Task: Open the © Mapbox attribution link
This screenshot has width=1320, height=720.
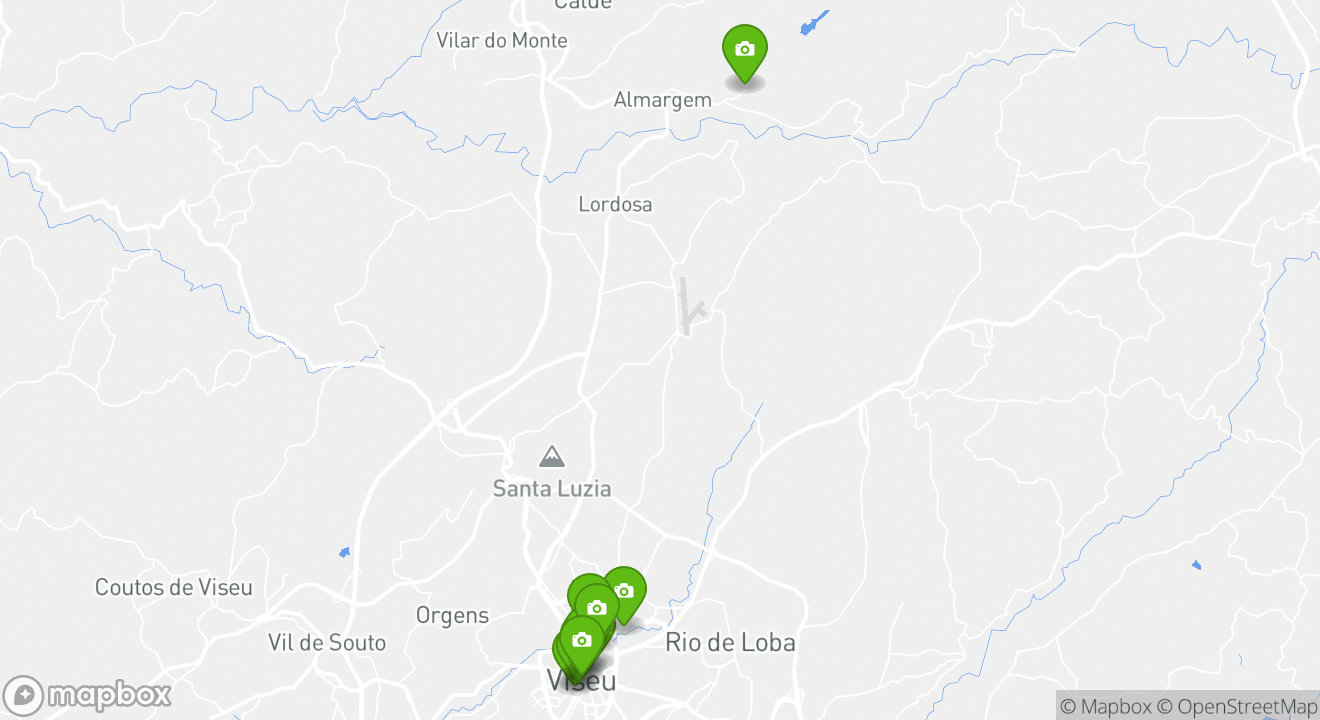Action: click(1105, 707)
